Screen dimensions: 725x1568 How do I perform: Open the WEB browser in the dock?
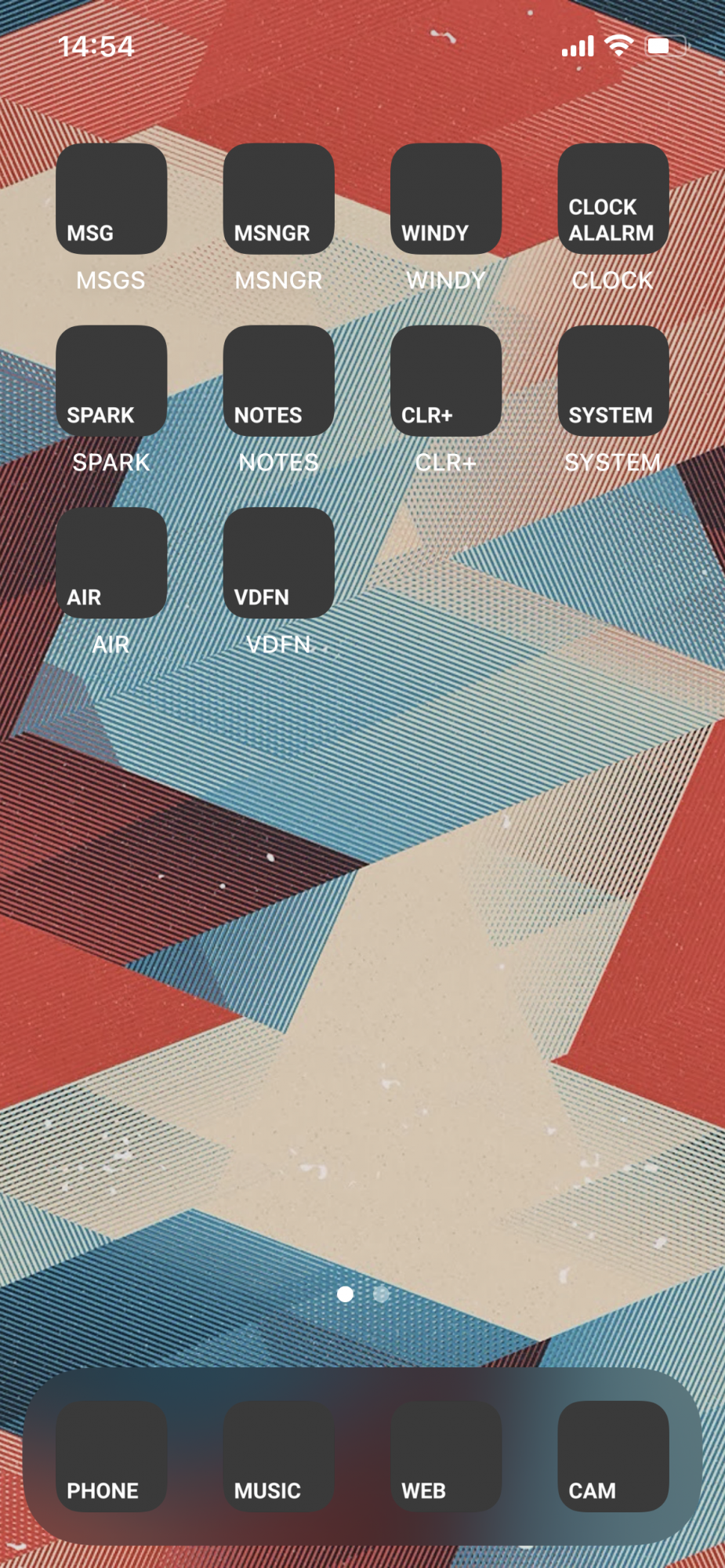click(x=446, y=1456)
